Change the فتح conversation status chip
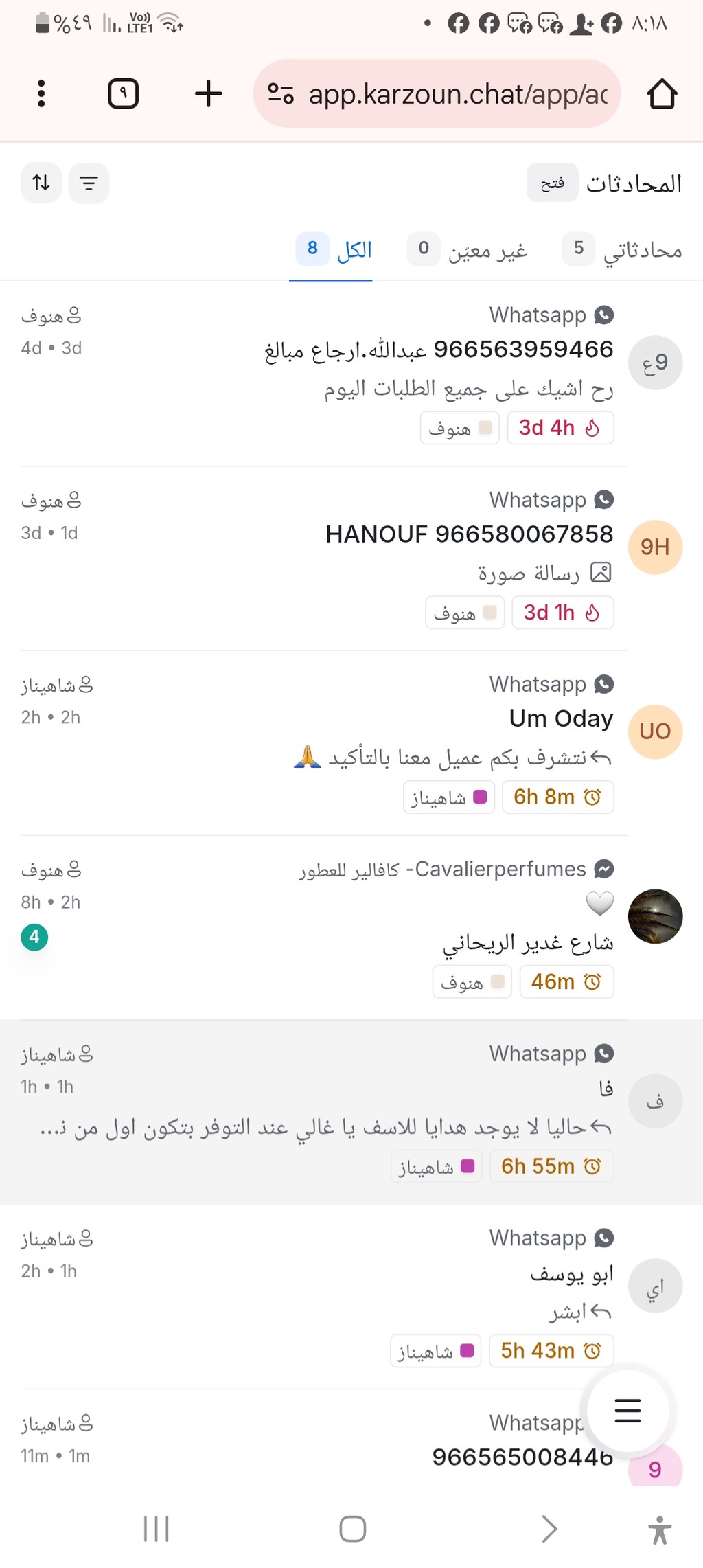Screen dimensions: 703x1568 (x=552, y=183)
